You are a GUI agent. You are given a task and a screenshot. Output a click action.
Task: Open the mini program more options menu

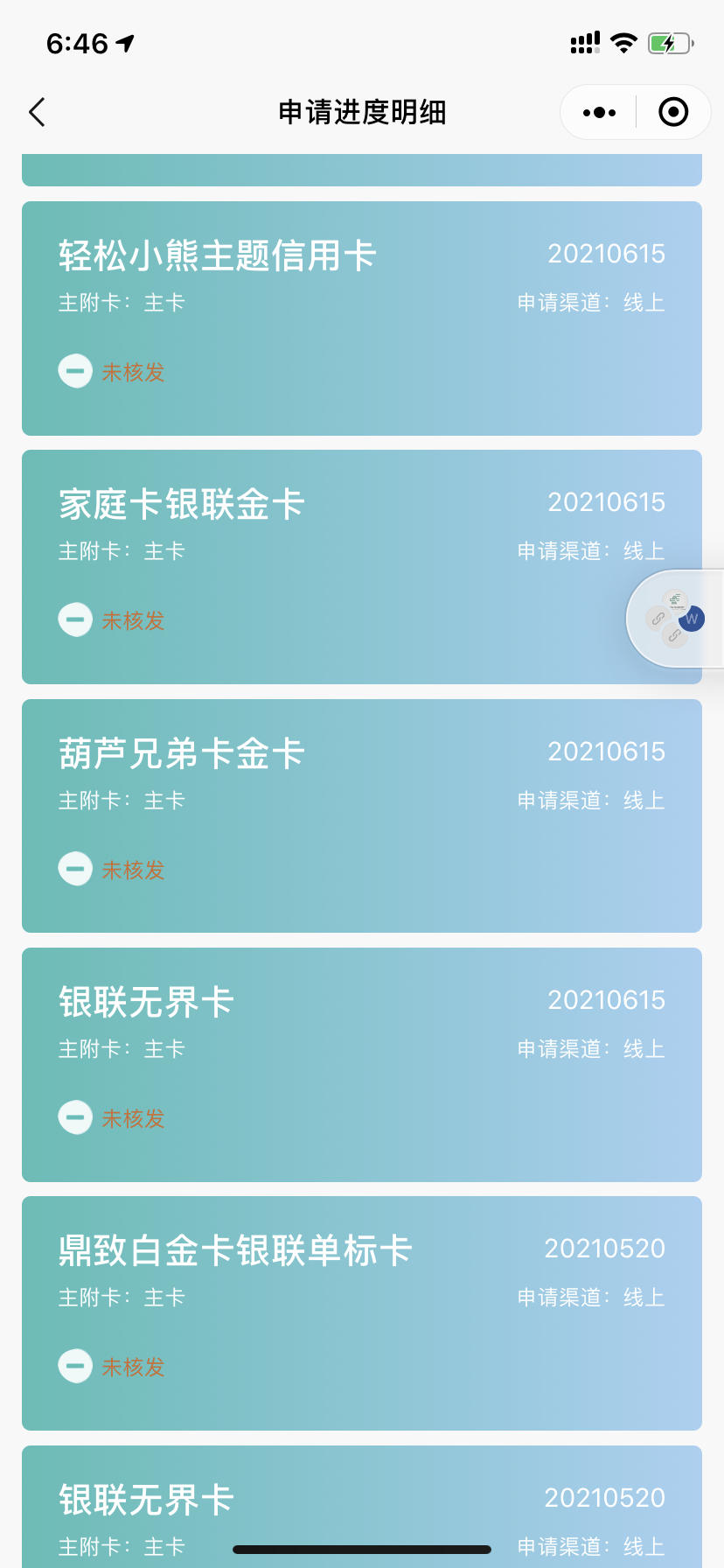tap(599, 112)
